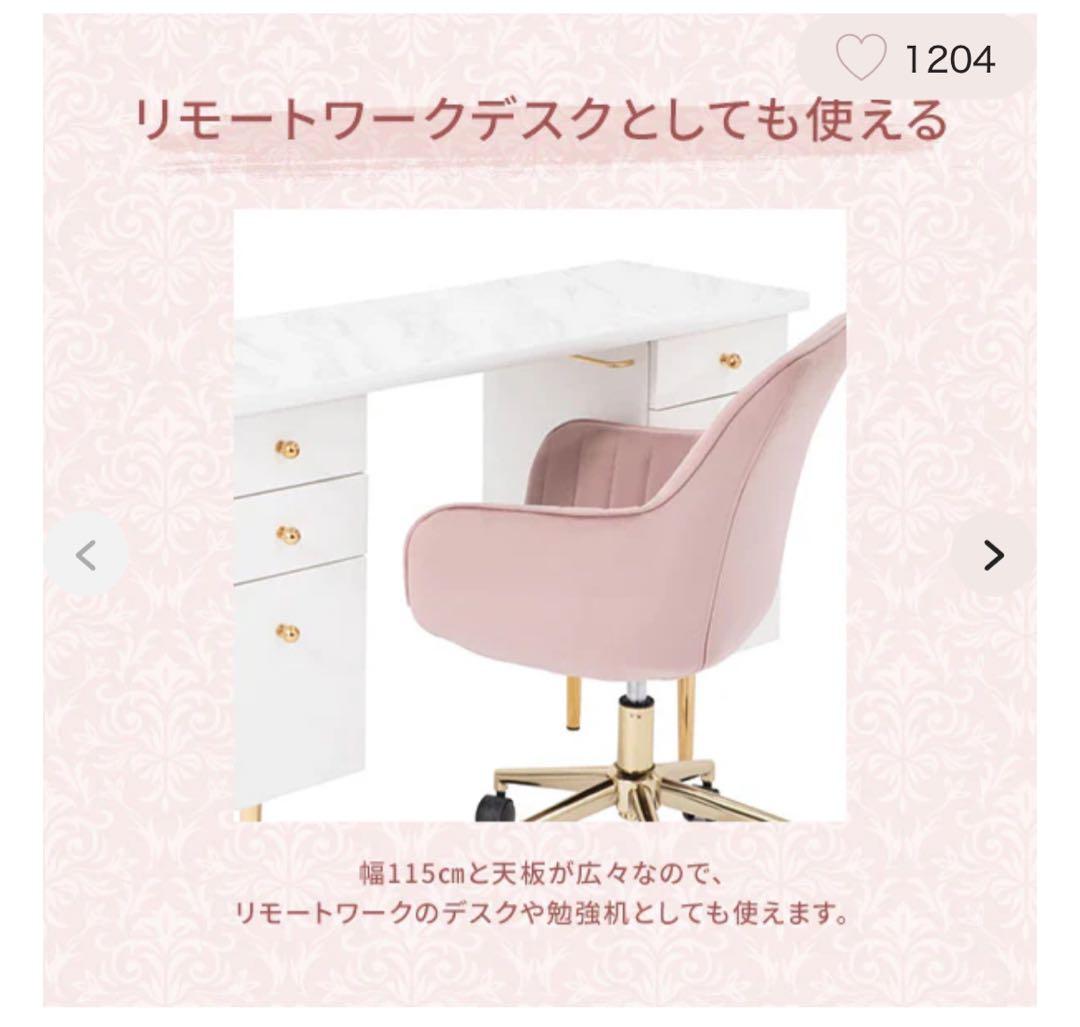
Task: Like this item with the heart icon
Action: pyautogui.click(x=861, y=59)
